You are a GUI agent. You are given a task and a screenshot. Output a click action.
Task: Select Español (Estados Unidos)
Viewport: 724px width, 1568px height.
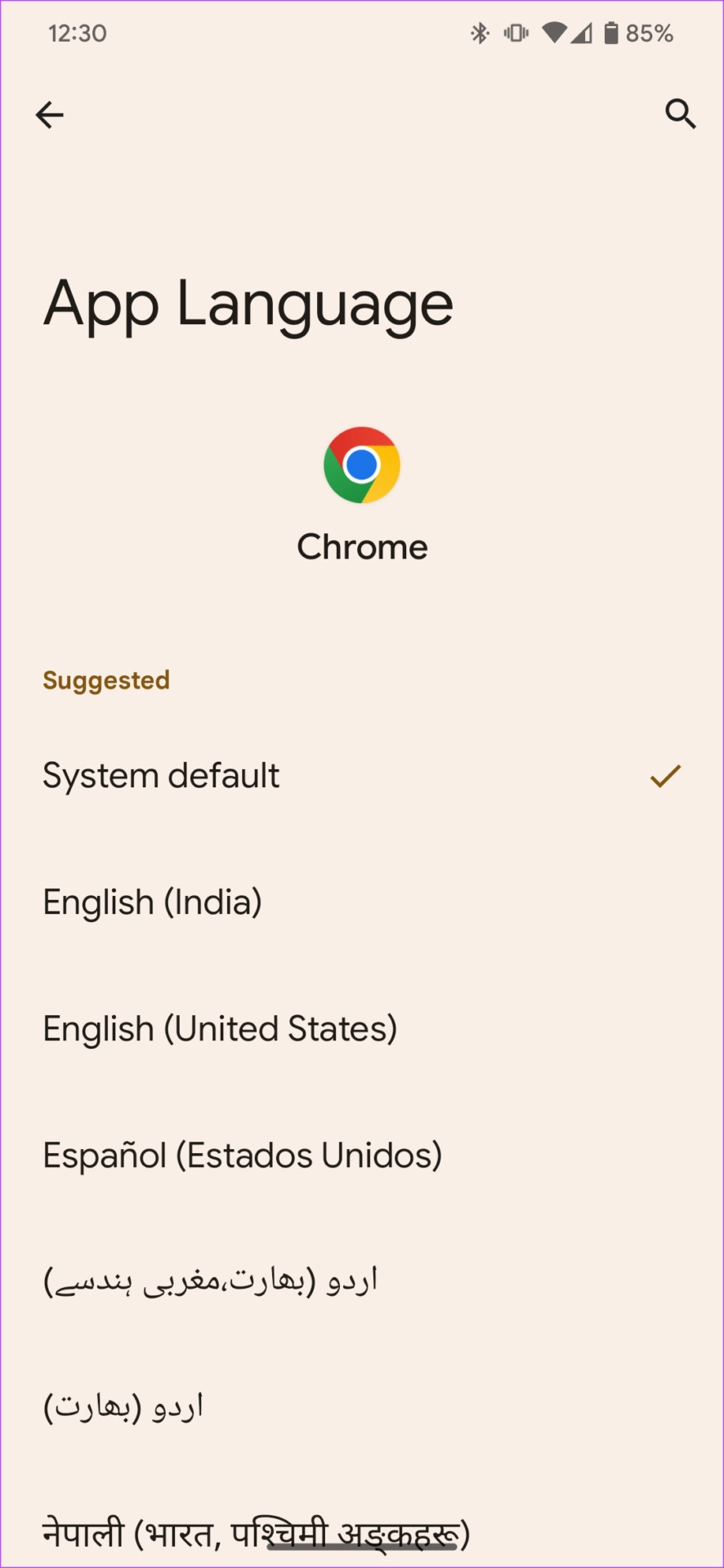[362, 1155]
